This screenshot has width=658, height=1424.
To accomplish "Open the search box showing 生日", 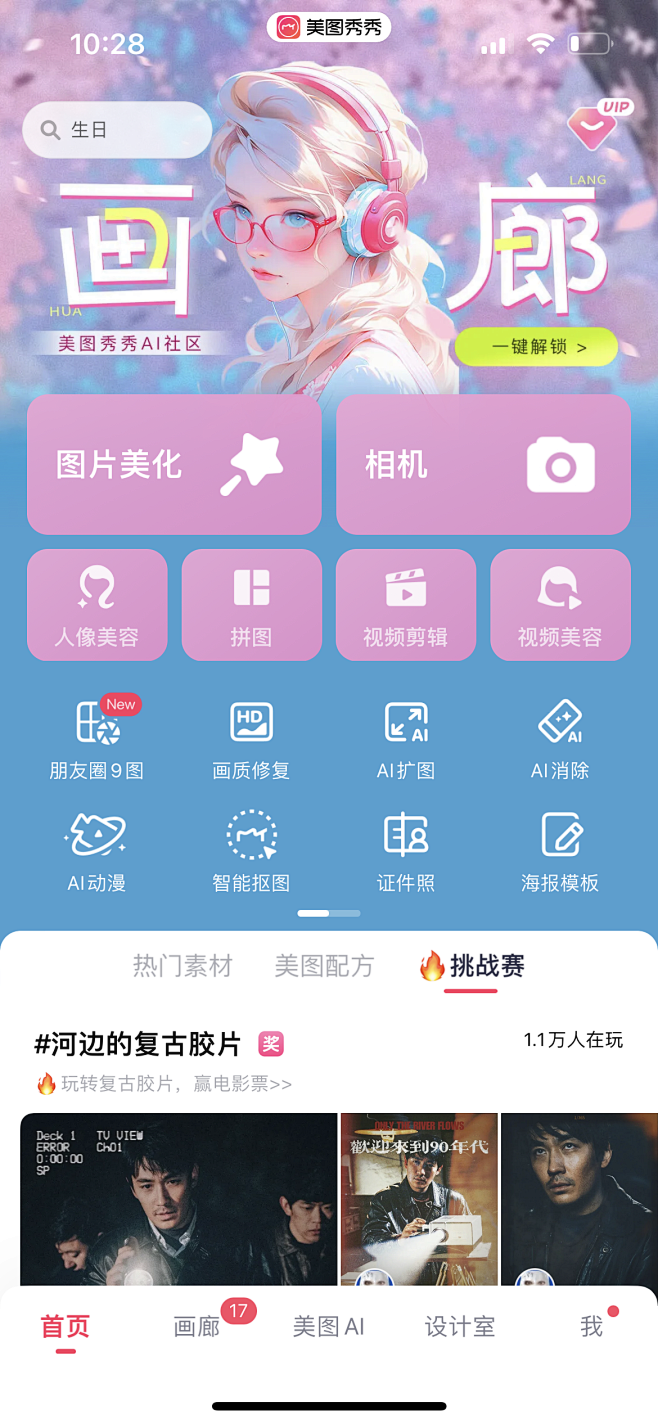I will click(x=117, y=130).
